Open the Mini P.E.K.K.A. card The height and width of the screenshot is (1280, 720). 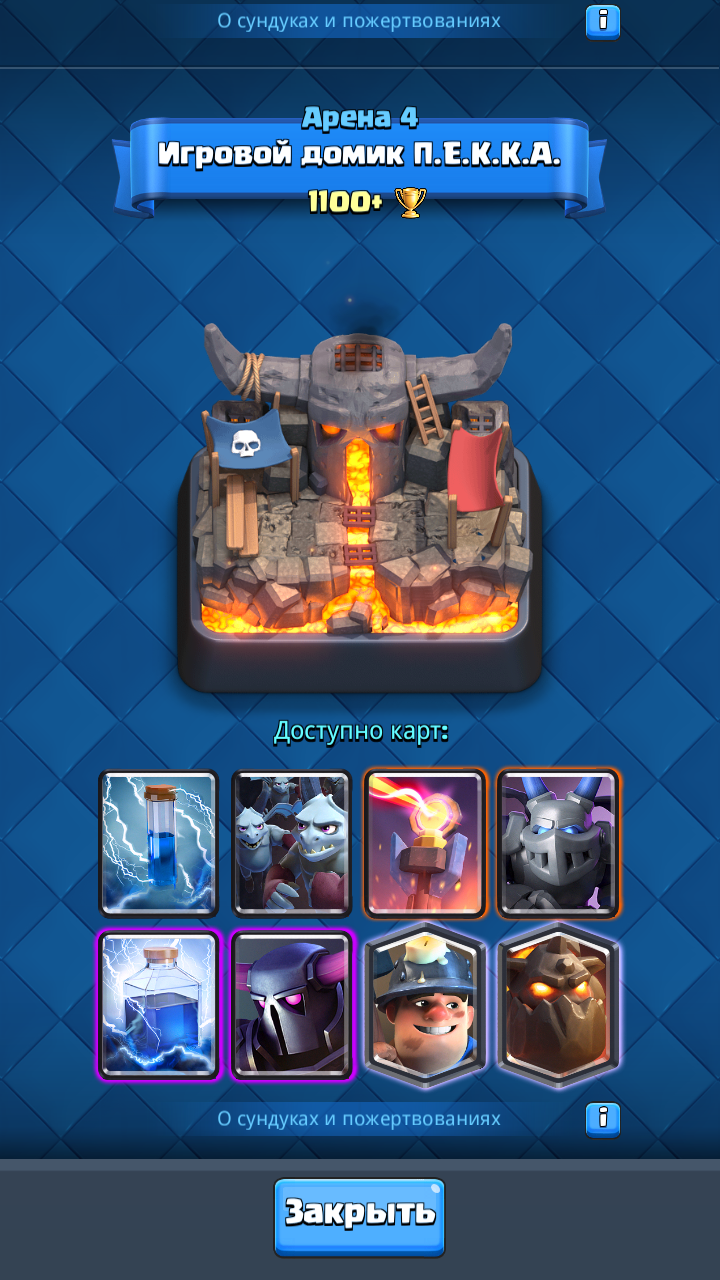tap(558, 843)
